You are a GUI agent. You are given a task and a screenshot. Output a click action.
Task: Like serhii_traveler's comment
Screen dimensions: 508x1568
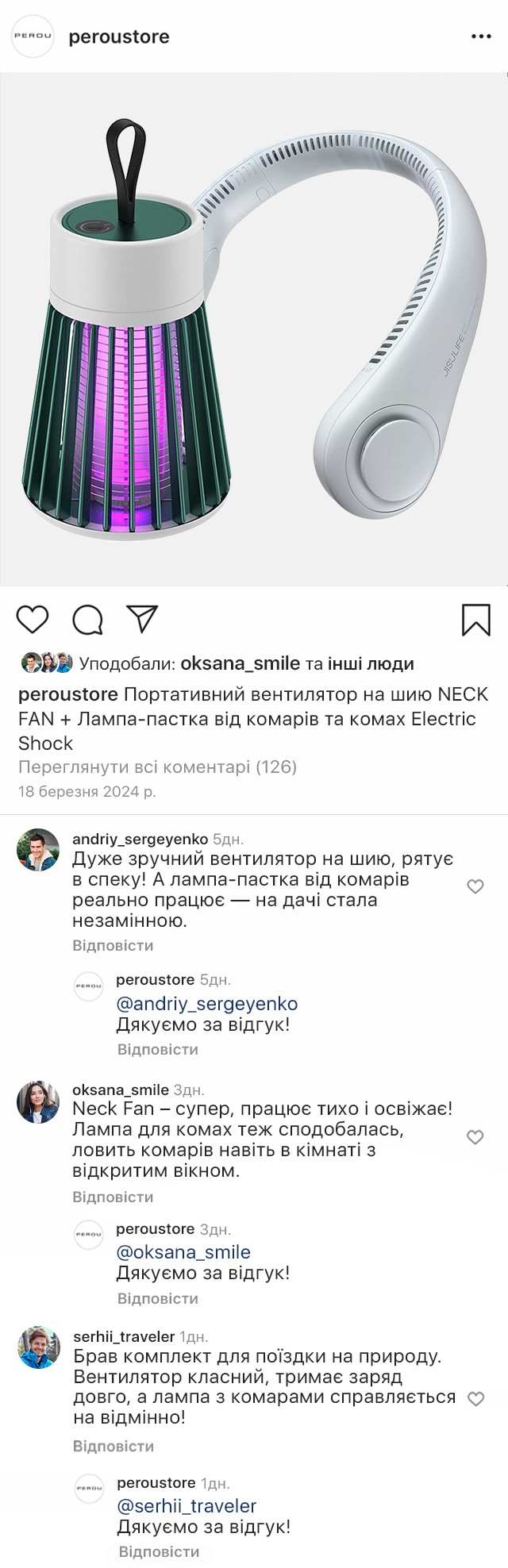(x=475, y=1399)
